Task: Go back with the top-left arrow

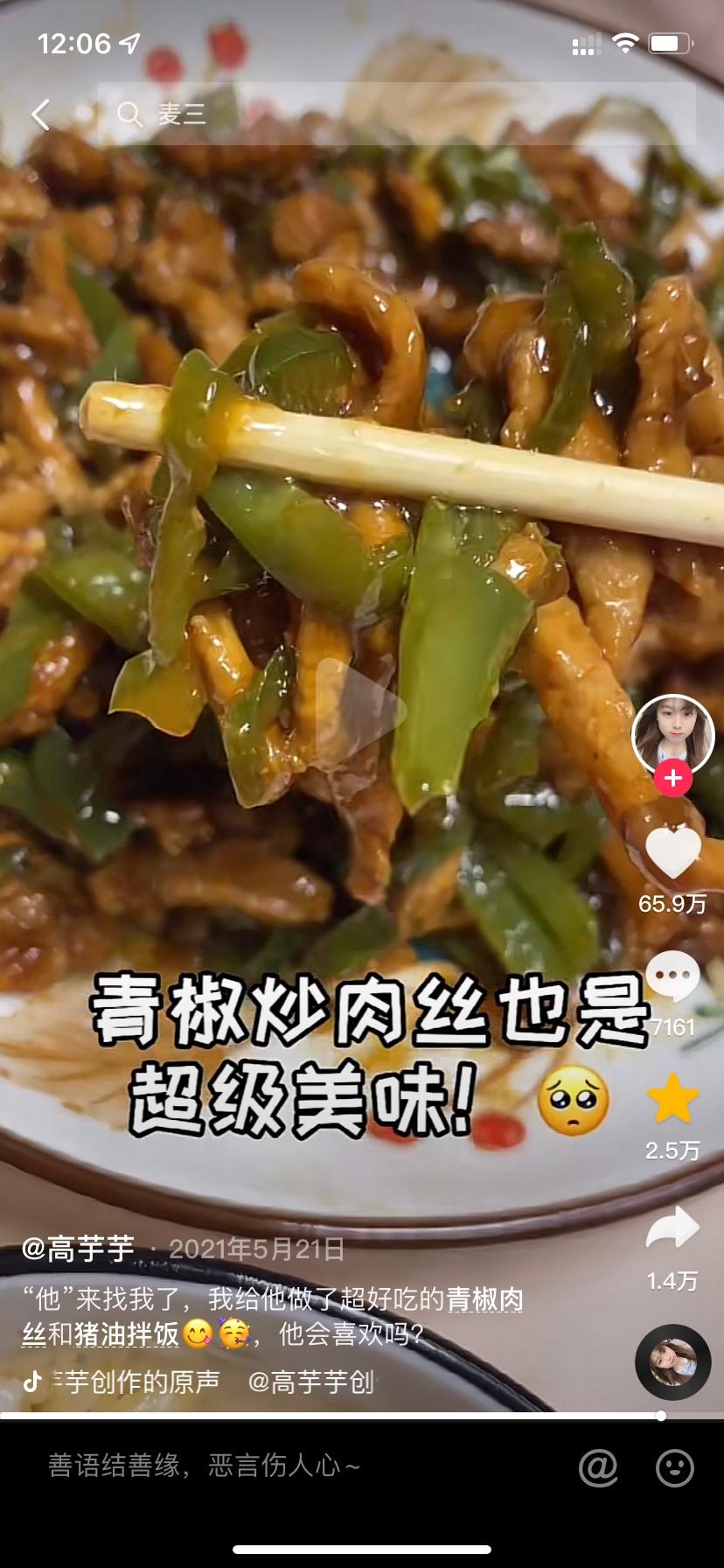Action: pyautogui.click(x=40, y=115)
